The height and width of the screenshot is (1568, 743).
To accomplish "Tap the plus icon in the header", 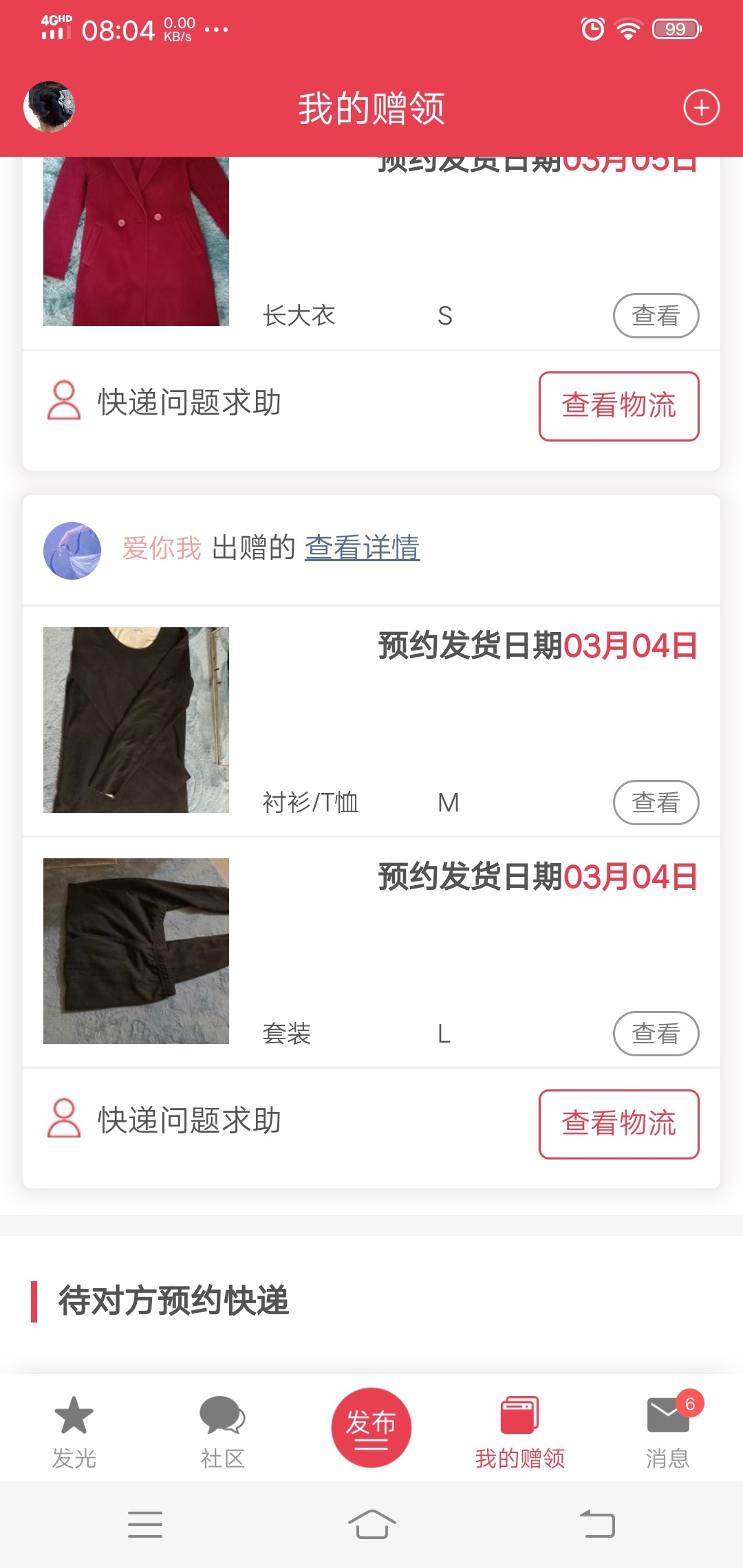I will pyautogui.click(x=701, y=107).
